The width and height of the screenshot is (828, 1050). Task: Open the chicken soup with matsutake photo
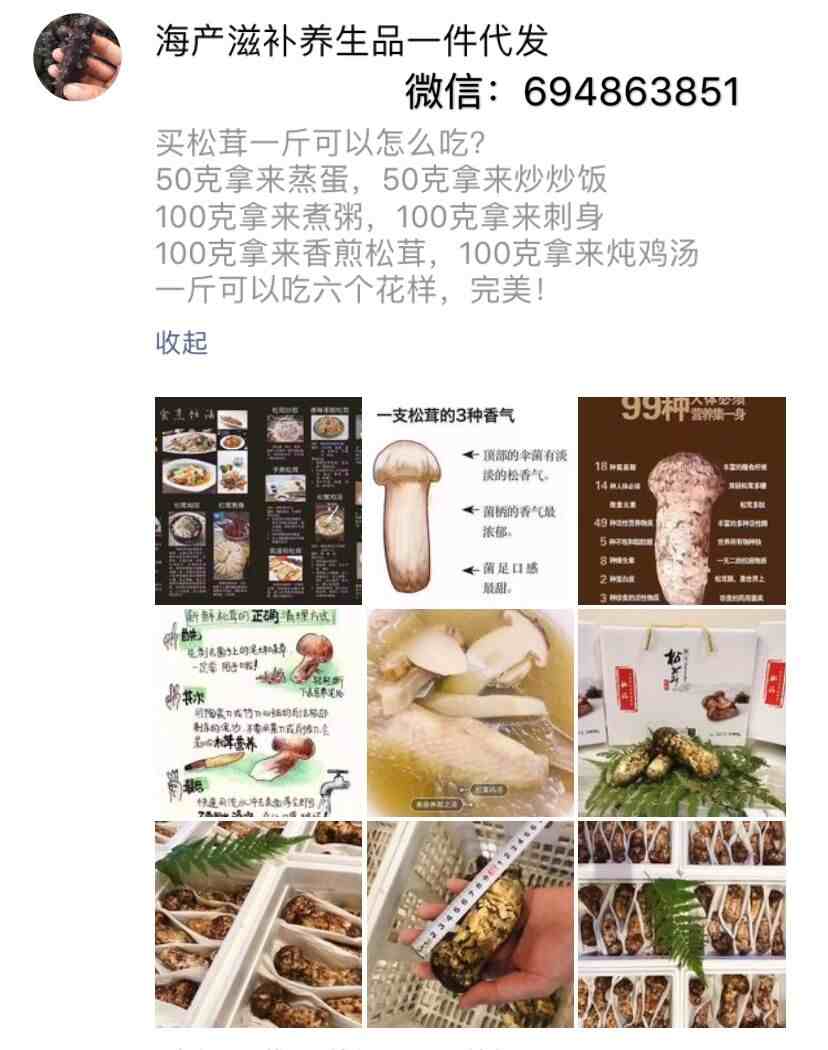point(470,712)
